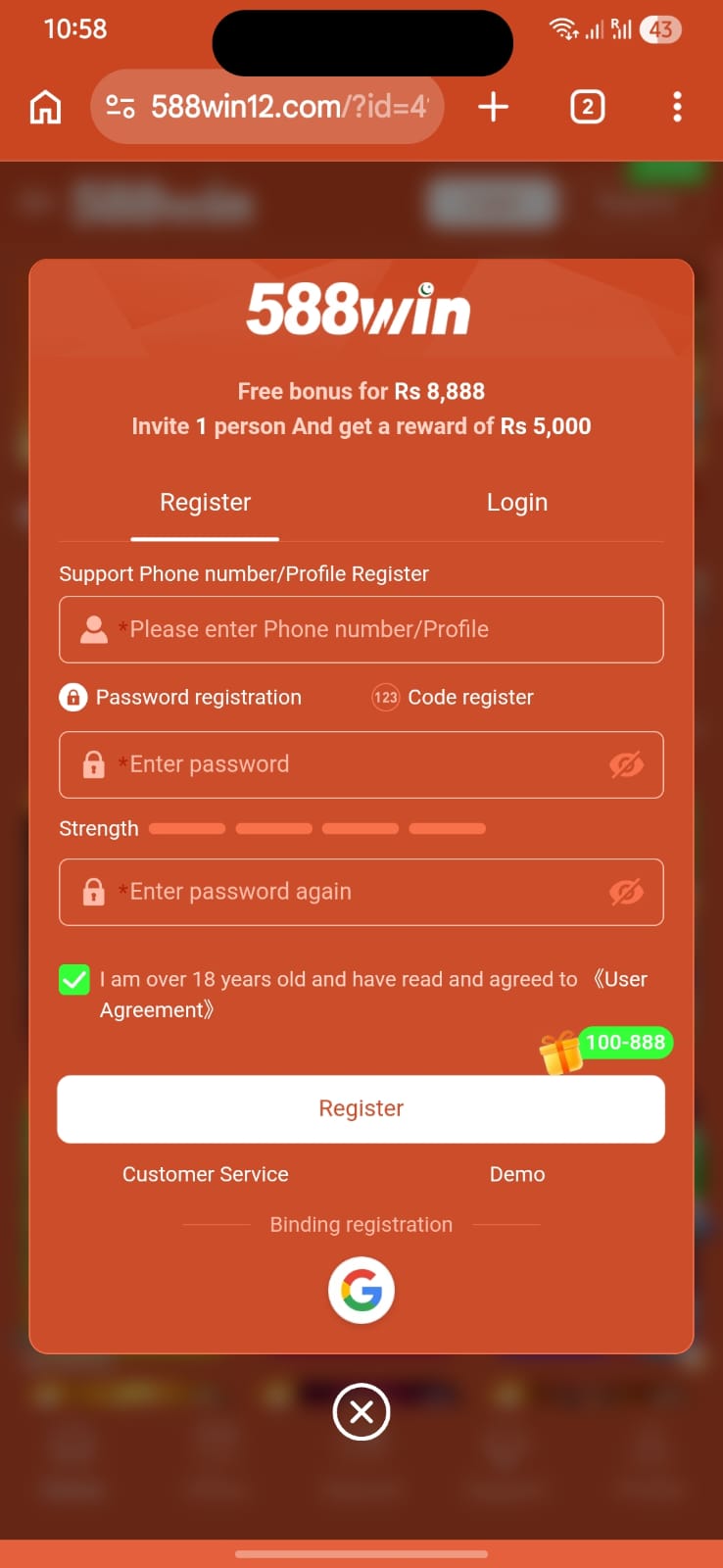Open the 588win site via its logo

point(361,309)
